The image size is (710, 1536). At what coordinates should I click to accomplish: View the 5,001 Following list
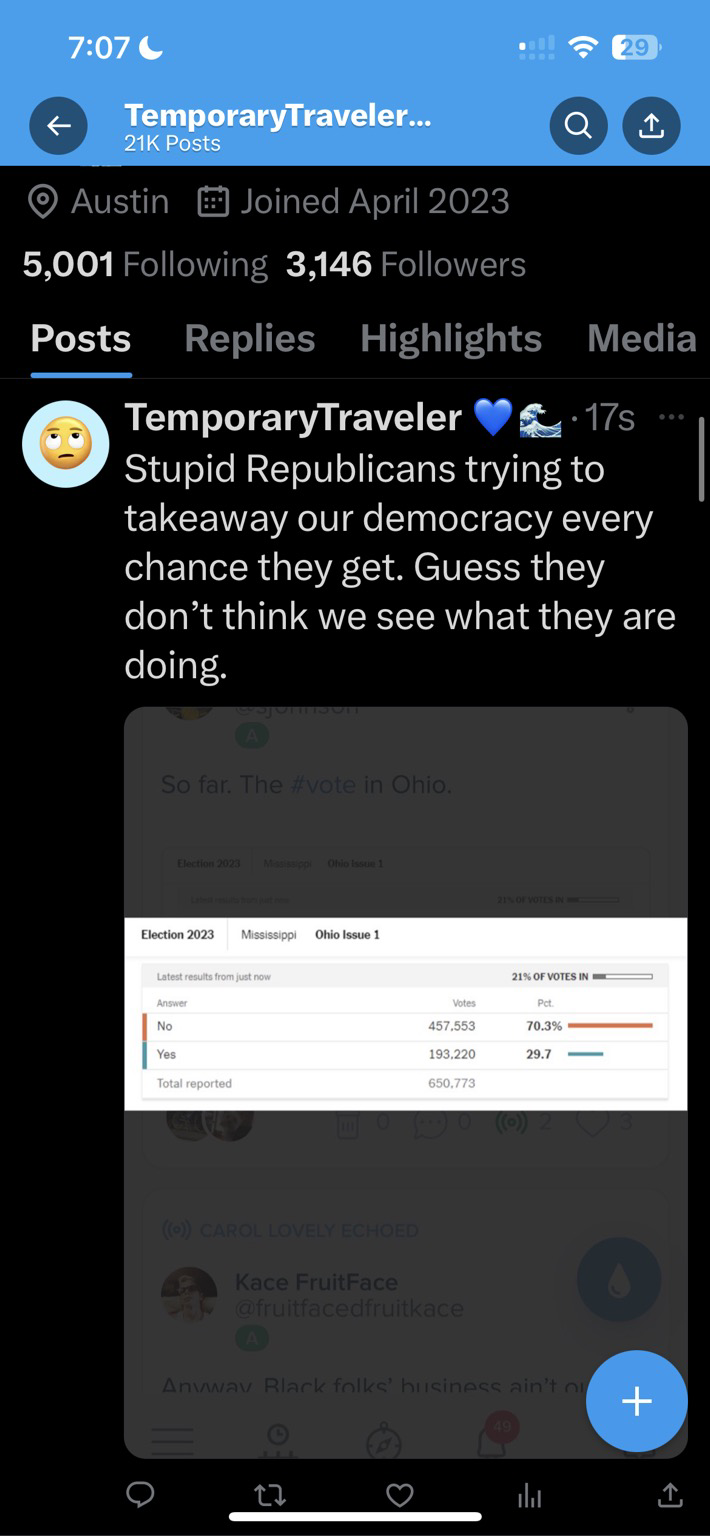pyautogui.click(x=145, y=264)
